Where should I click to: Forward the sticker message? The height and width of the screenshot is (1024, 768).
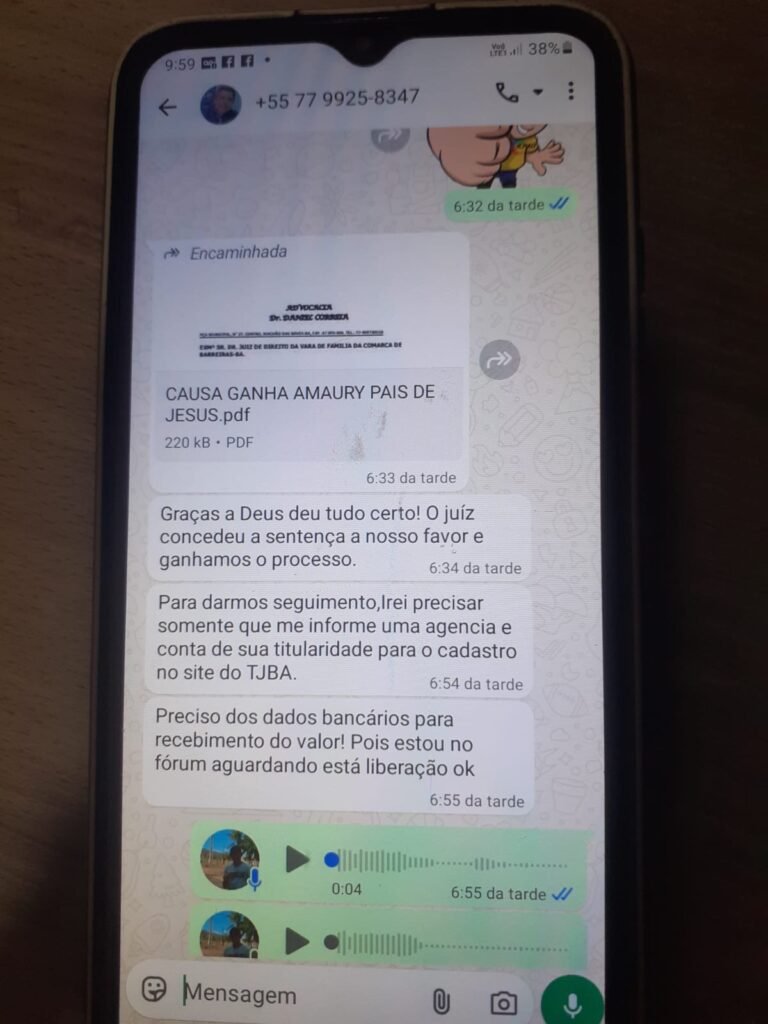point(389,137)
